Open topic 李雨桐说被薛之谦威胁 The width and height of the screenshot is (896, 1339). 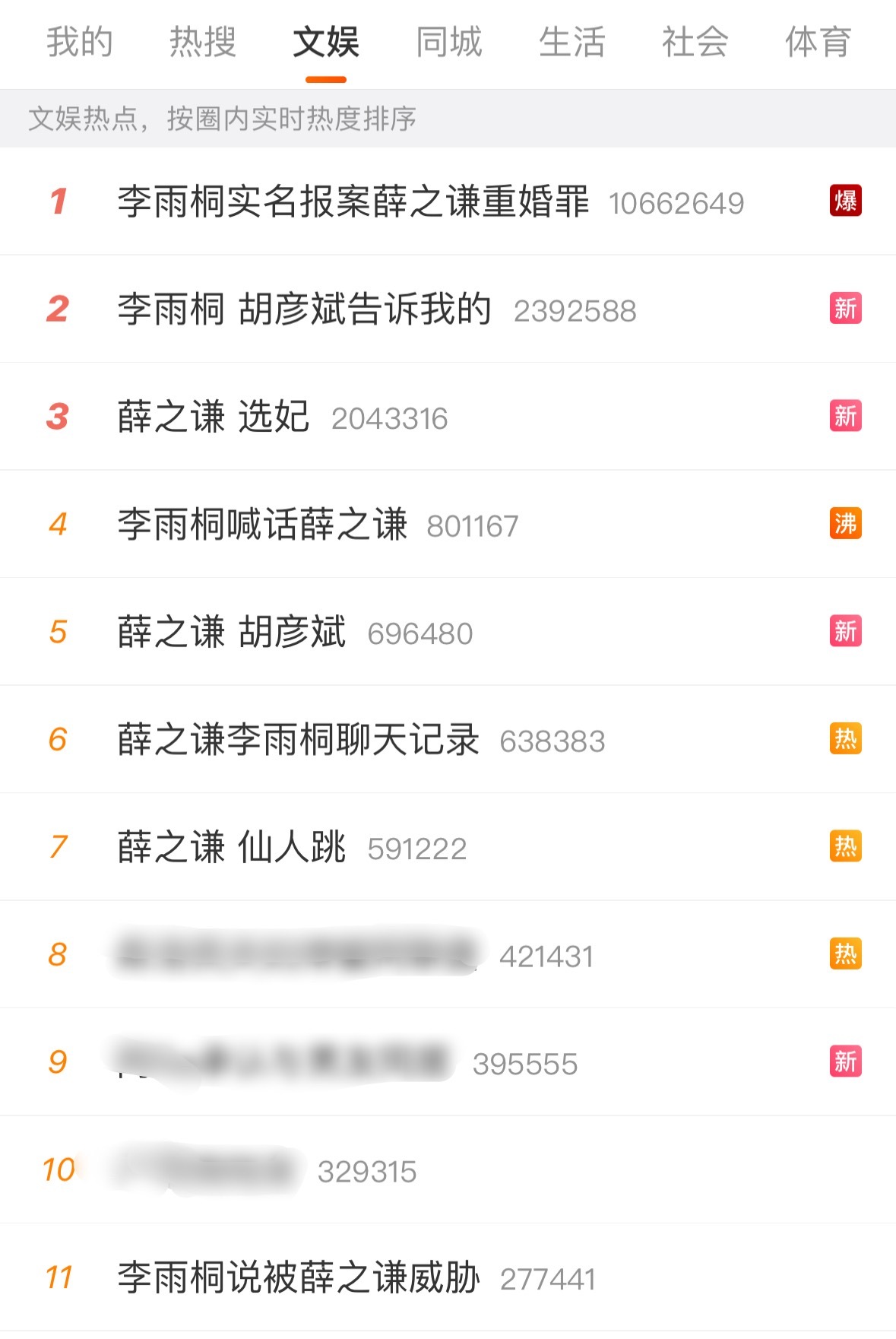coord(299,1277)
